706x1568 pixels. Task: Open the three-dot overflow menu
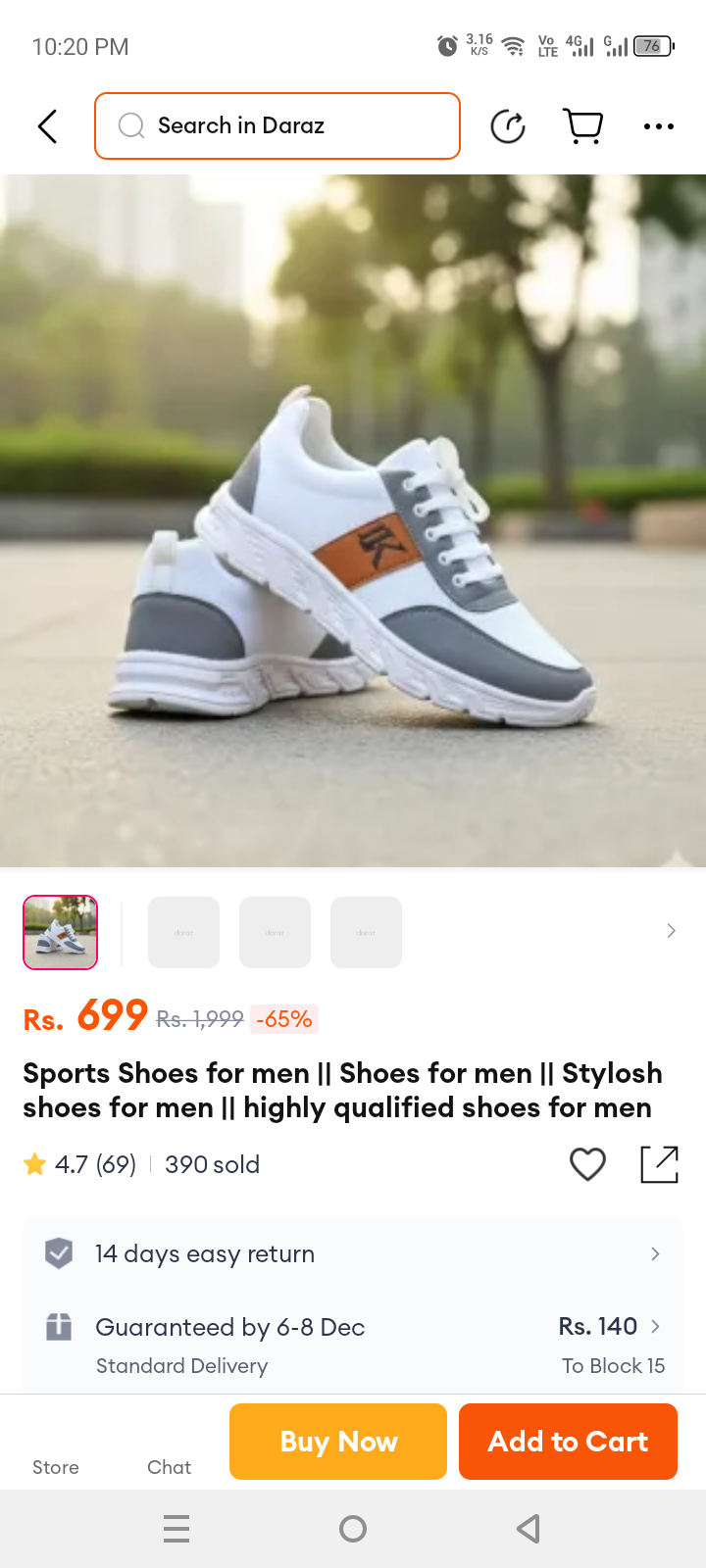(x=659, y=126)
